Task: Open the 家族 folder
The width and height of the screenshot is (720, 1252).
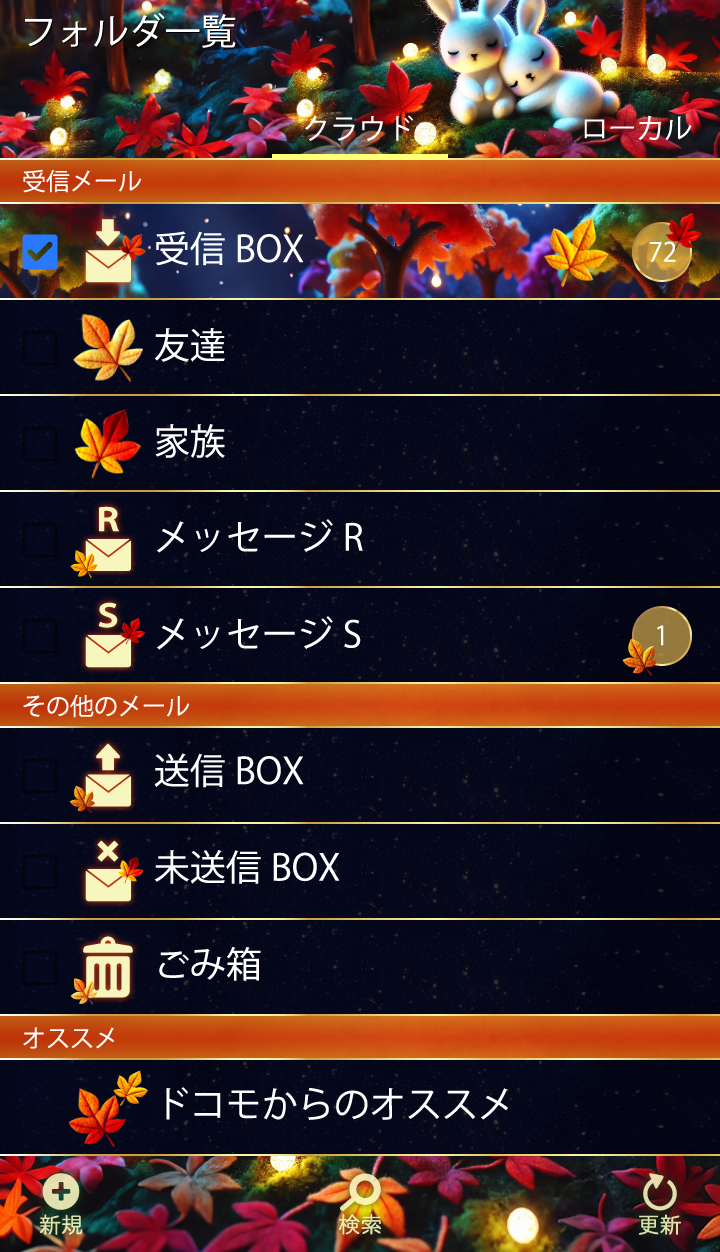Action: [x=190, y=442]
